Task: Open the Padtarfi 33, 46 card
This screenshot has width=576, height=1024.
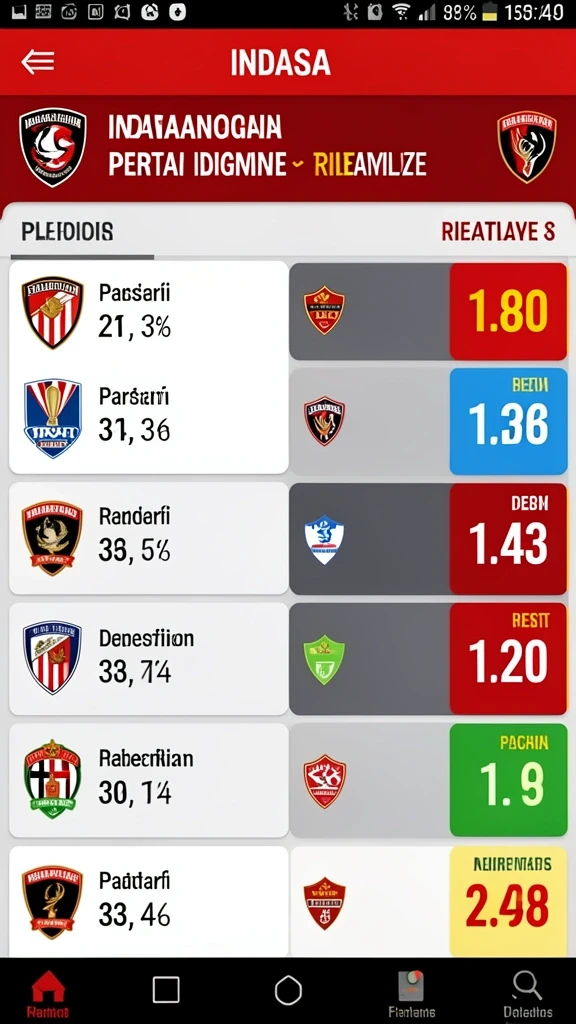Action: pyautogui.click(x=149, y=902)
